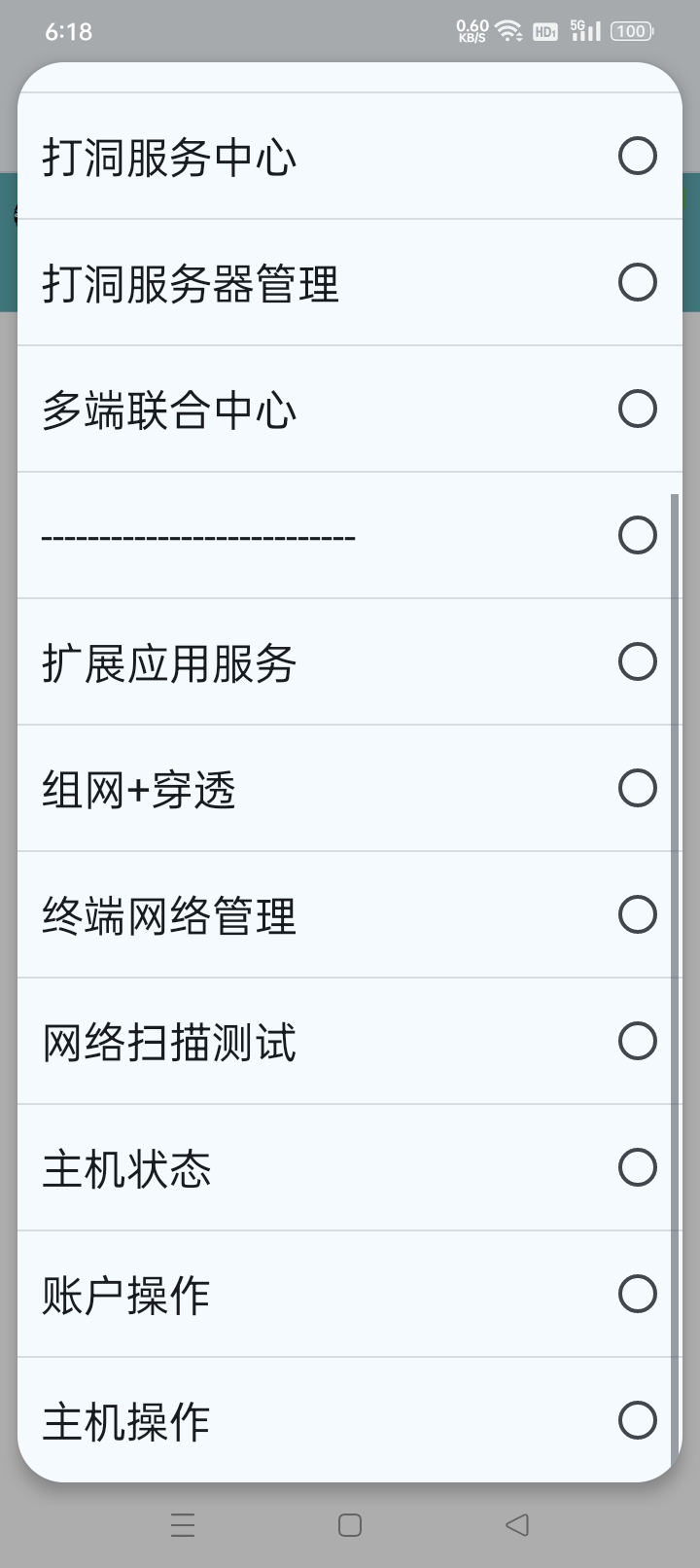This screenshot has width=700, height=1568.
Task: Select the 打洞服务中心 option
Action: pyautogui.click(x=637, y=156)
